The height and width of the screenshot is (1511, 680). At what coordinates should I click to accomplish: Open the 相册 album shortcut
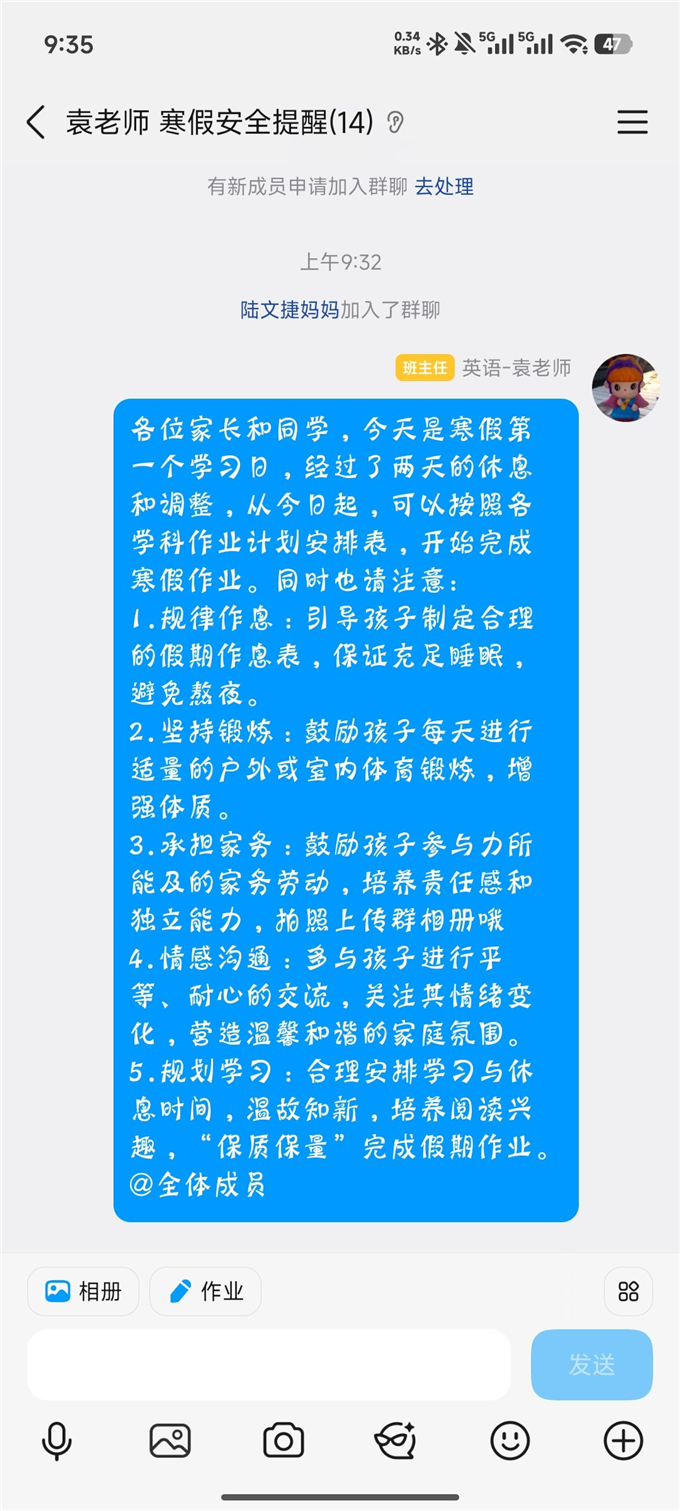84,1291
